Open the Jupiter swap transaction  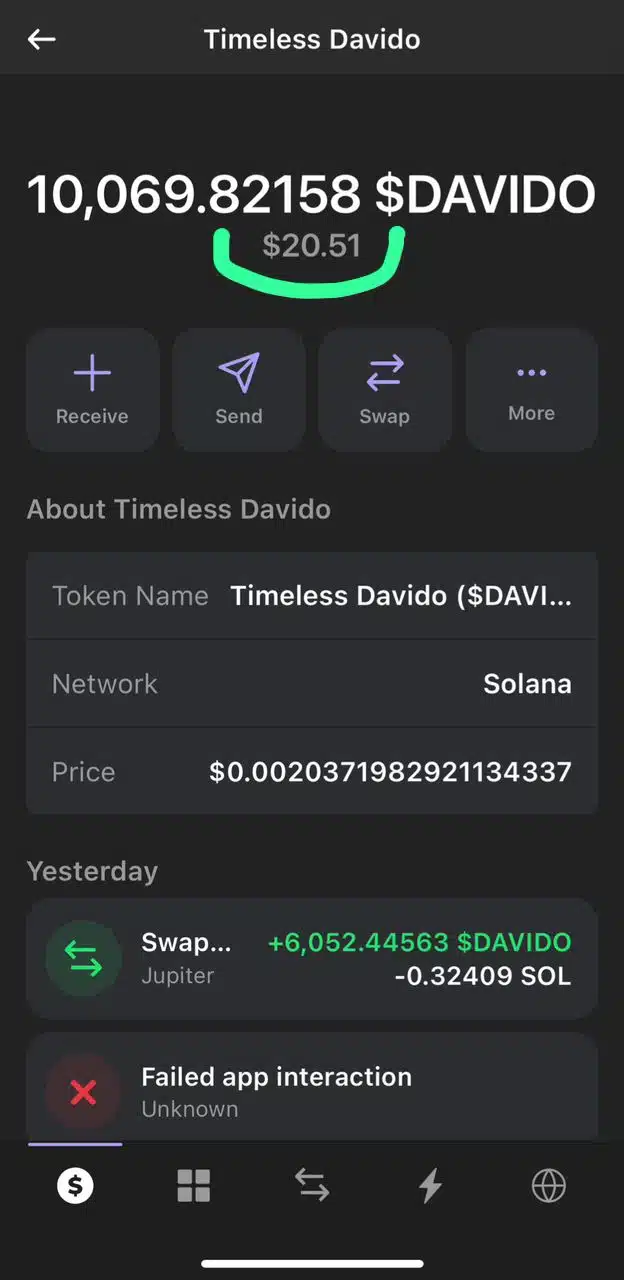point(311,958)
